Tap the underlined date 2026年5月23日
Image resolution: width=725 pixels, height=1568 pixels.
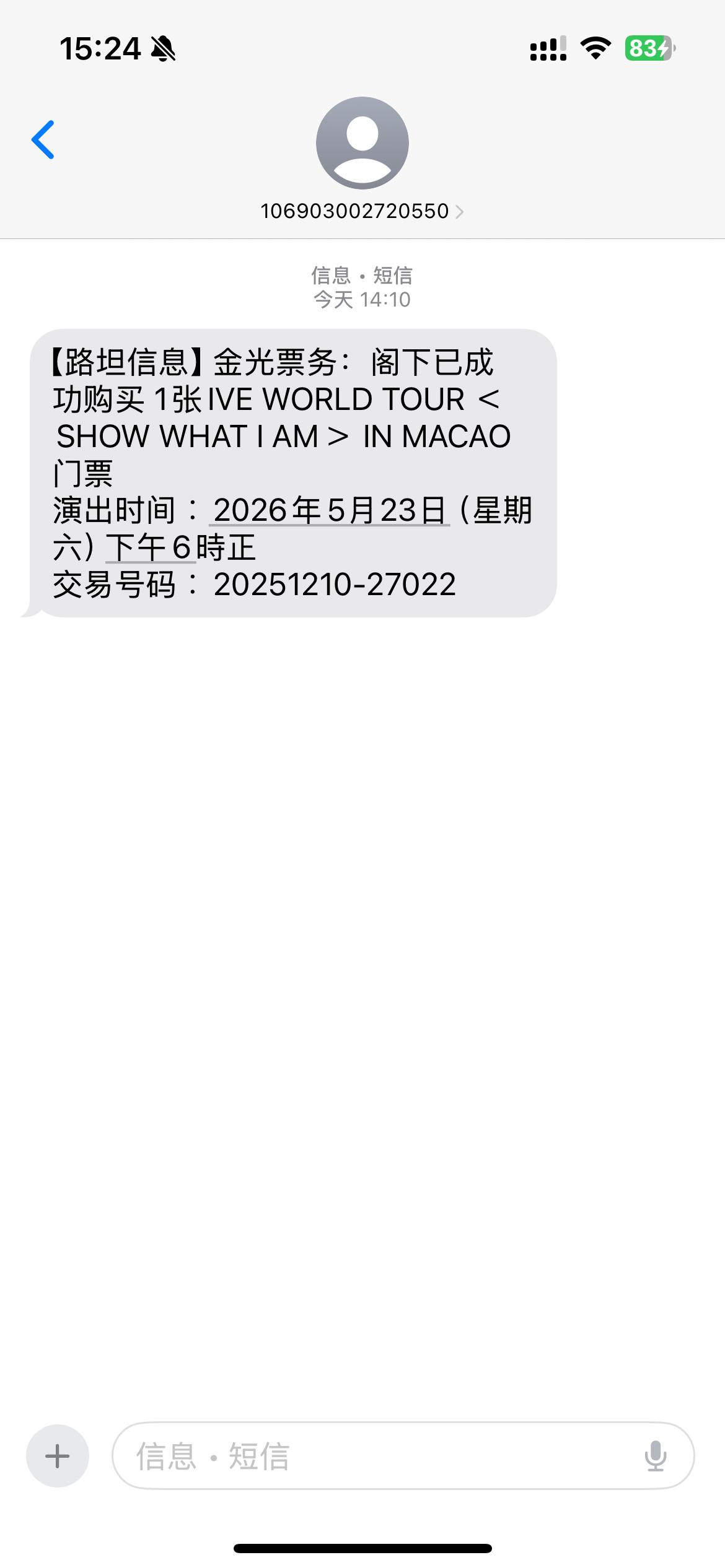point(330,510)
